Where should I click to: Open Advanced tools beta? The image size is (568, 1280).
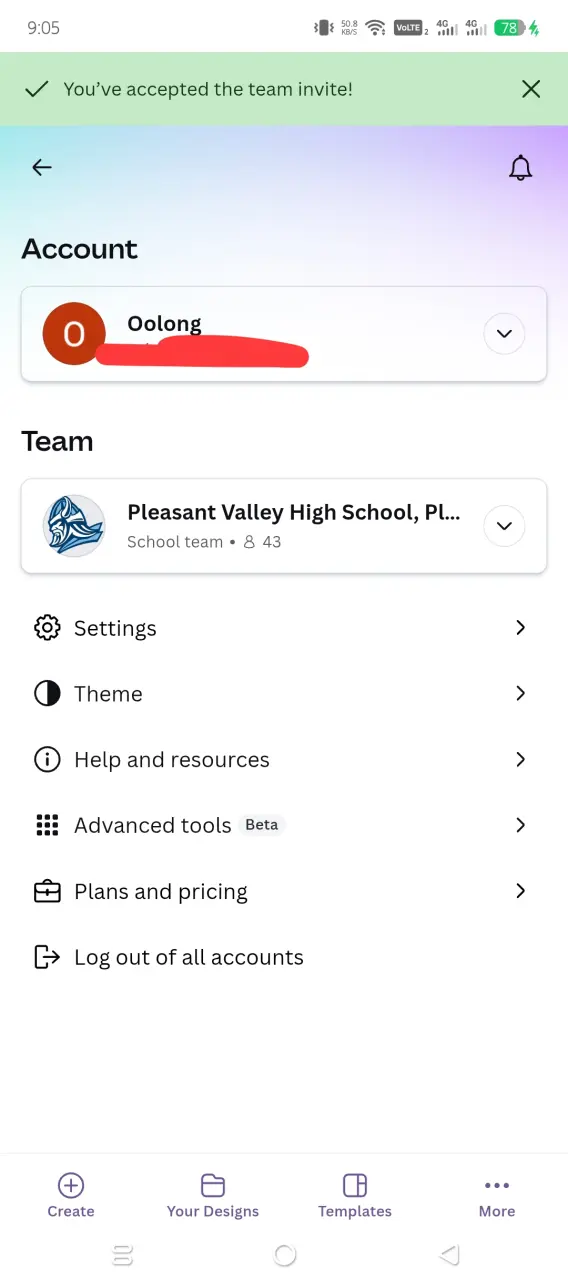pos(284,825)
